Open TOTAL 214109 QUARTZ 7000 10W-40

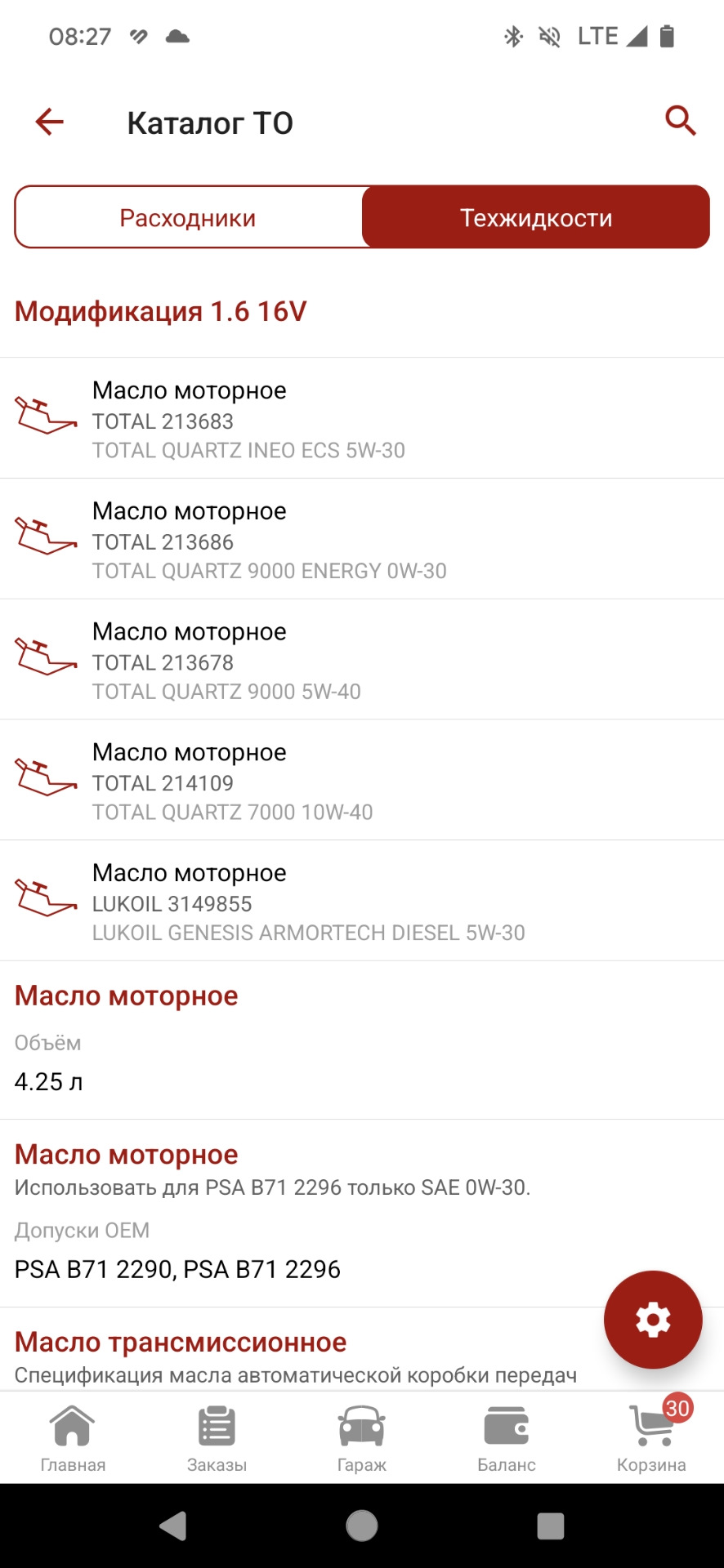362,780
